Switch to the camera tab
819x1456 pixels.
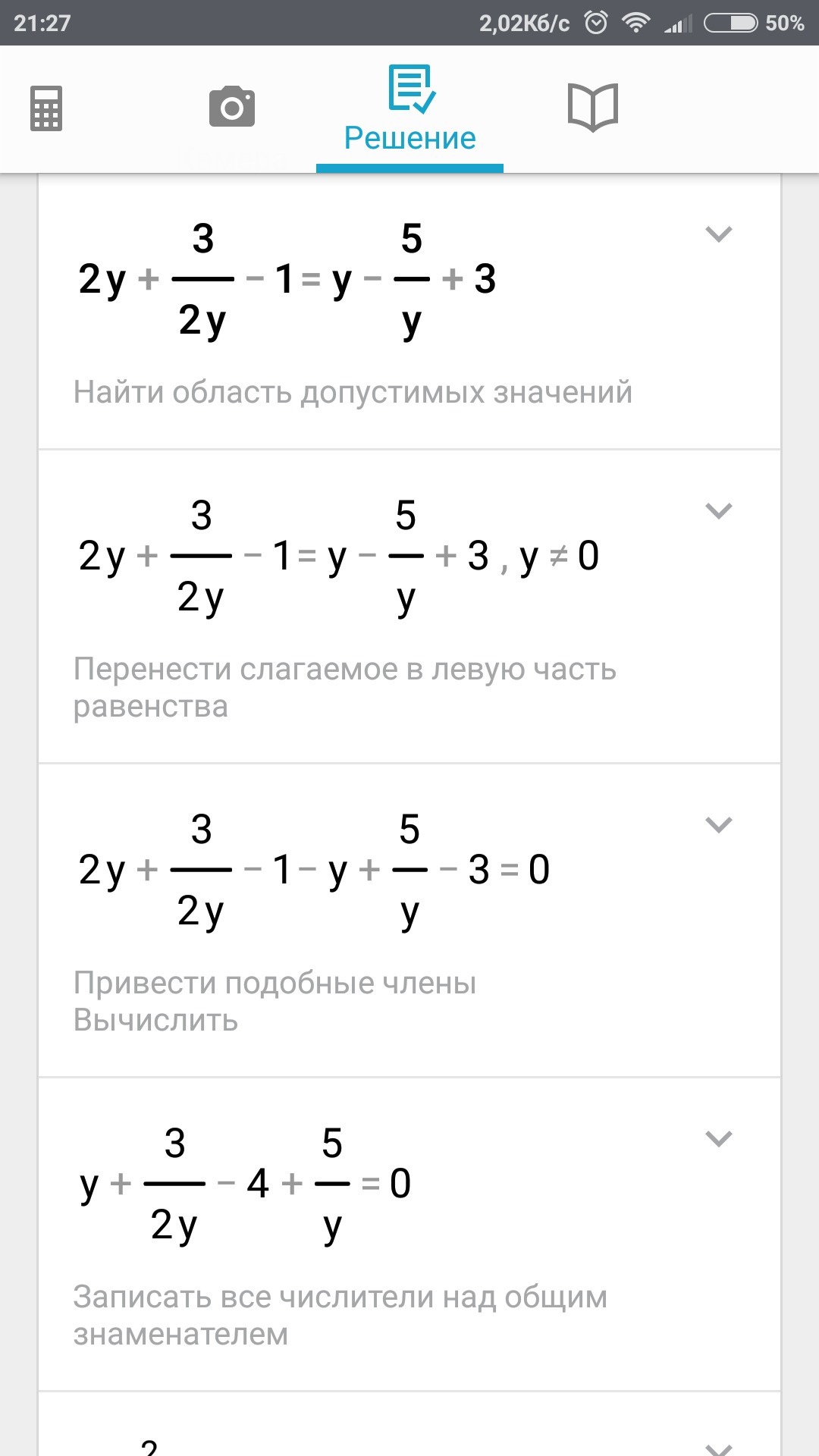point(232,106)
